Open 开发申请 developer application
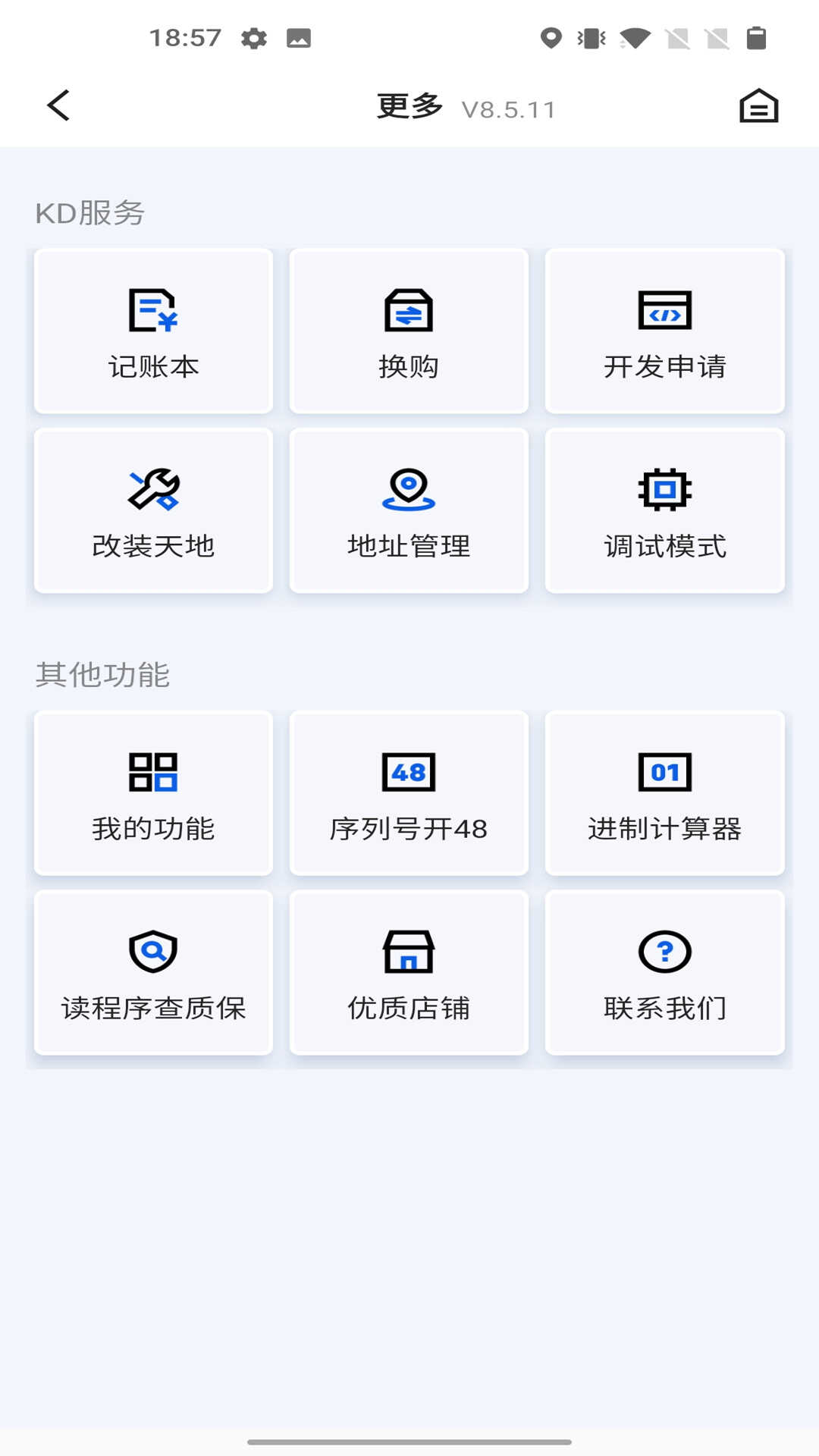The height and width of the screenshot is (1456, 819). point(664,331)
